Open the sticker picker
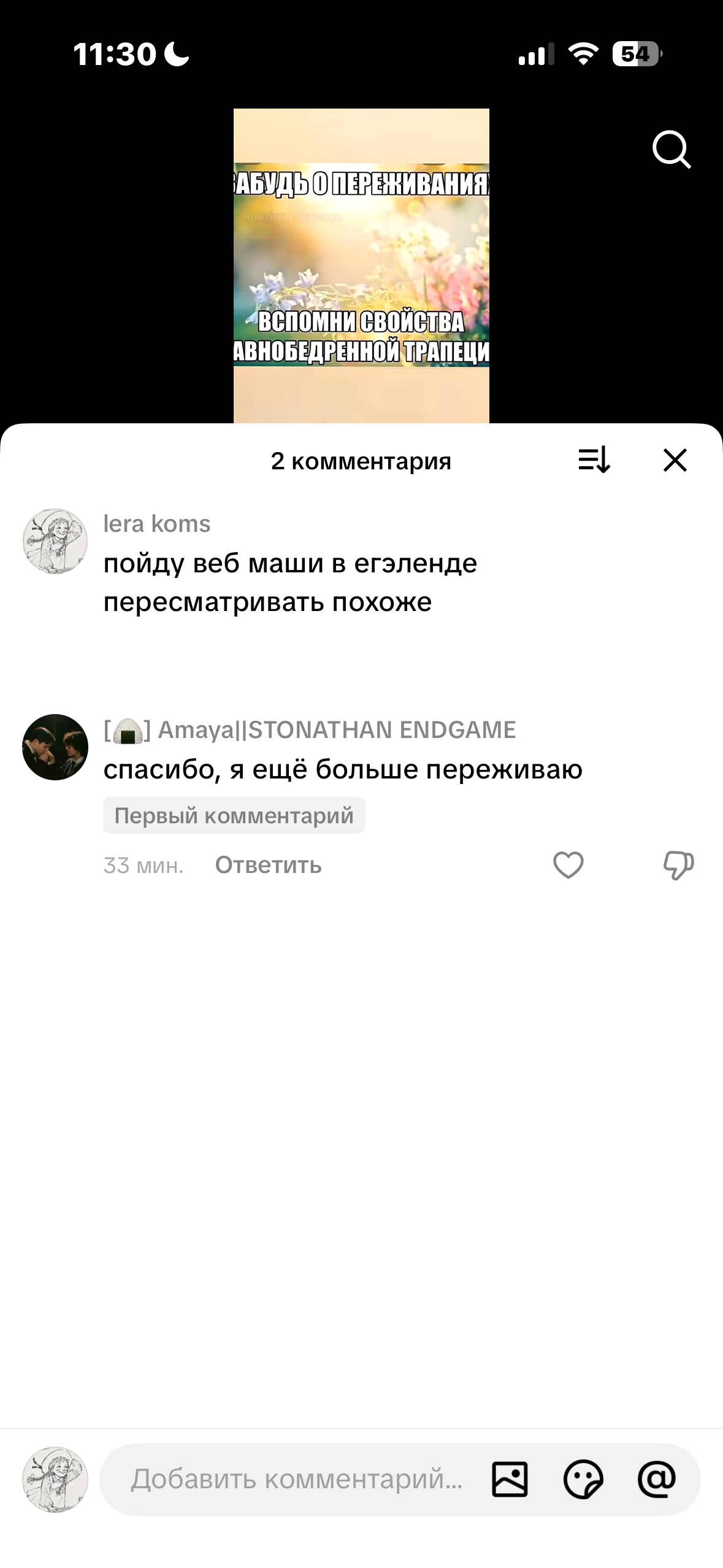 pos(583,1480)
